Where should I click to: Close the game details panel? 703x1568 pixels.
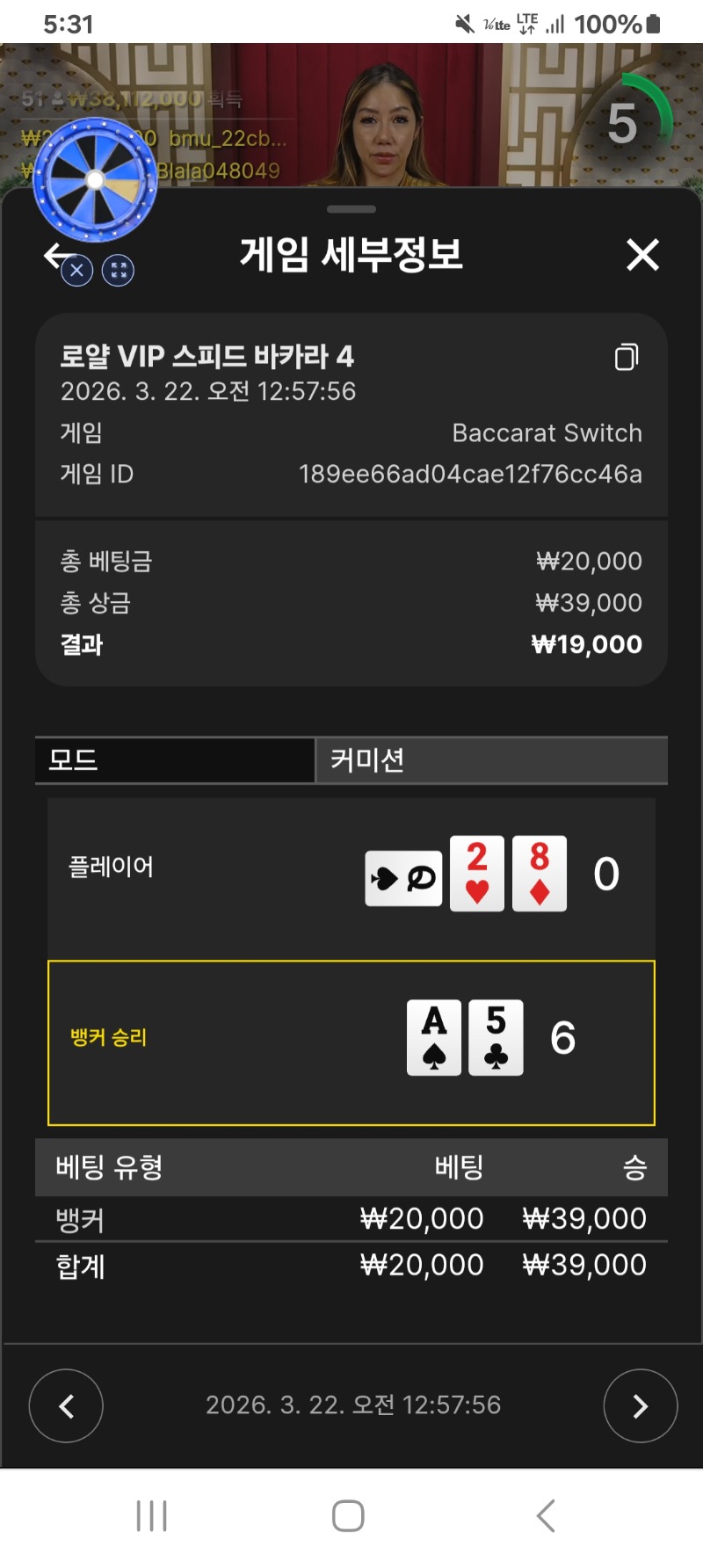(642, 255)
